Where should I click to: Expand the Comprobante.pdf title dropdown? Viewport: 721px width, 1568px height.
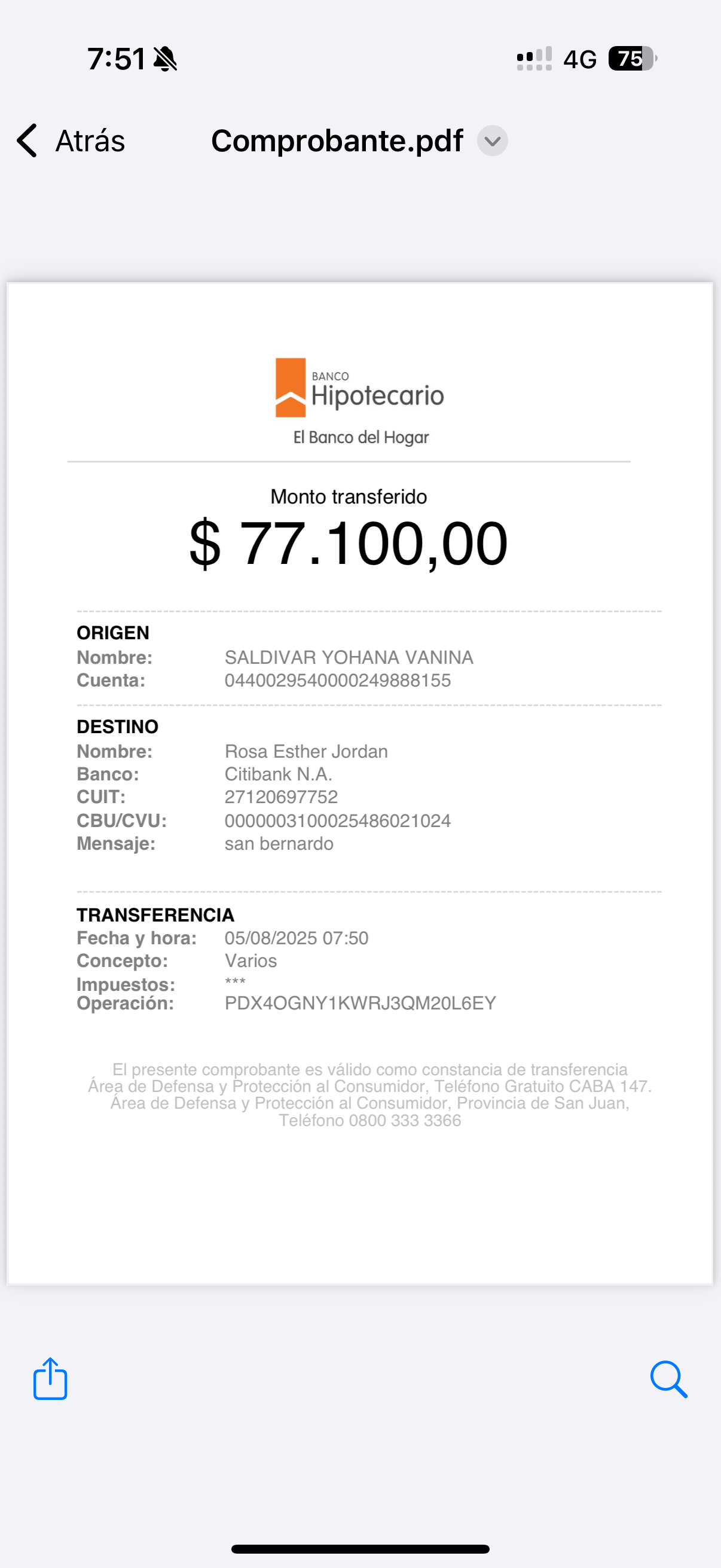pos(492,141)
